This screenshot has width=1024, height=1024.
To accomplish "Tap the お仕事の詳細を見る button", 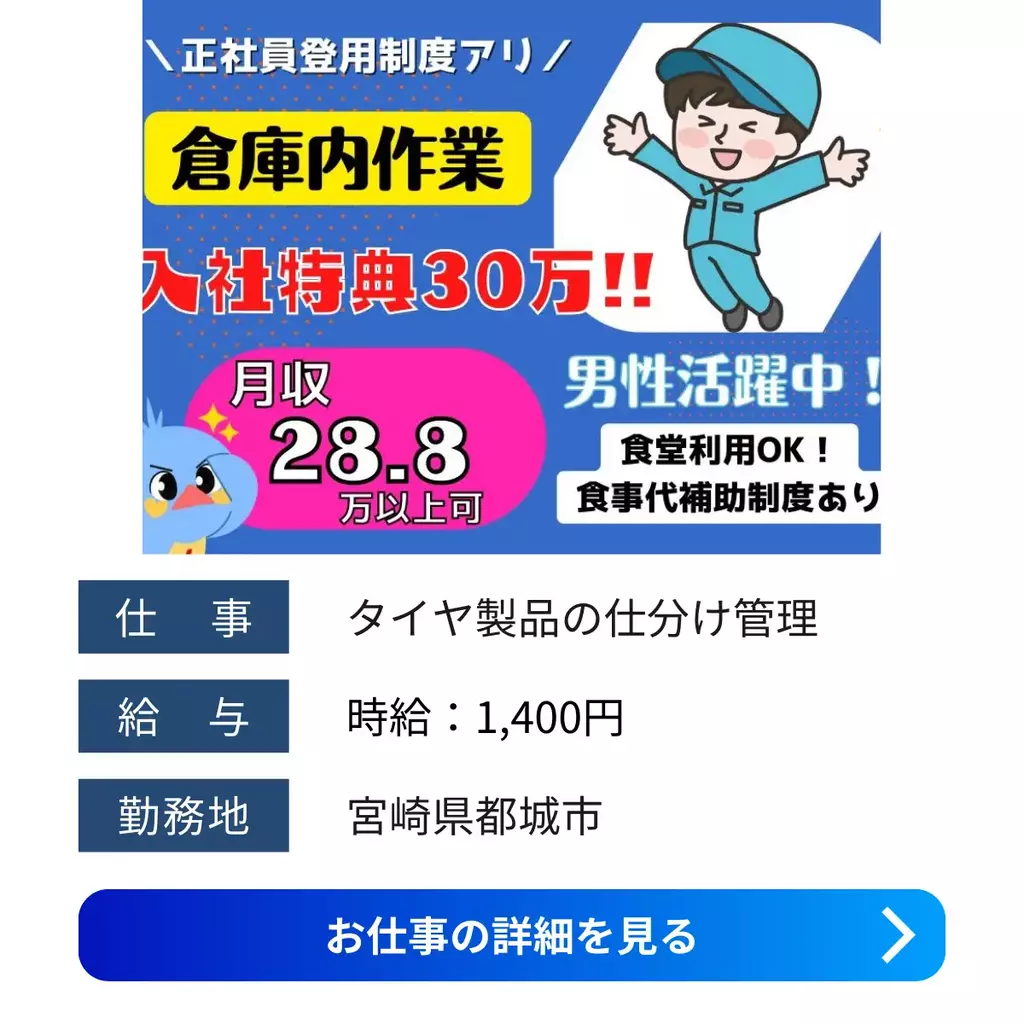I will [x=511, y=935].
